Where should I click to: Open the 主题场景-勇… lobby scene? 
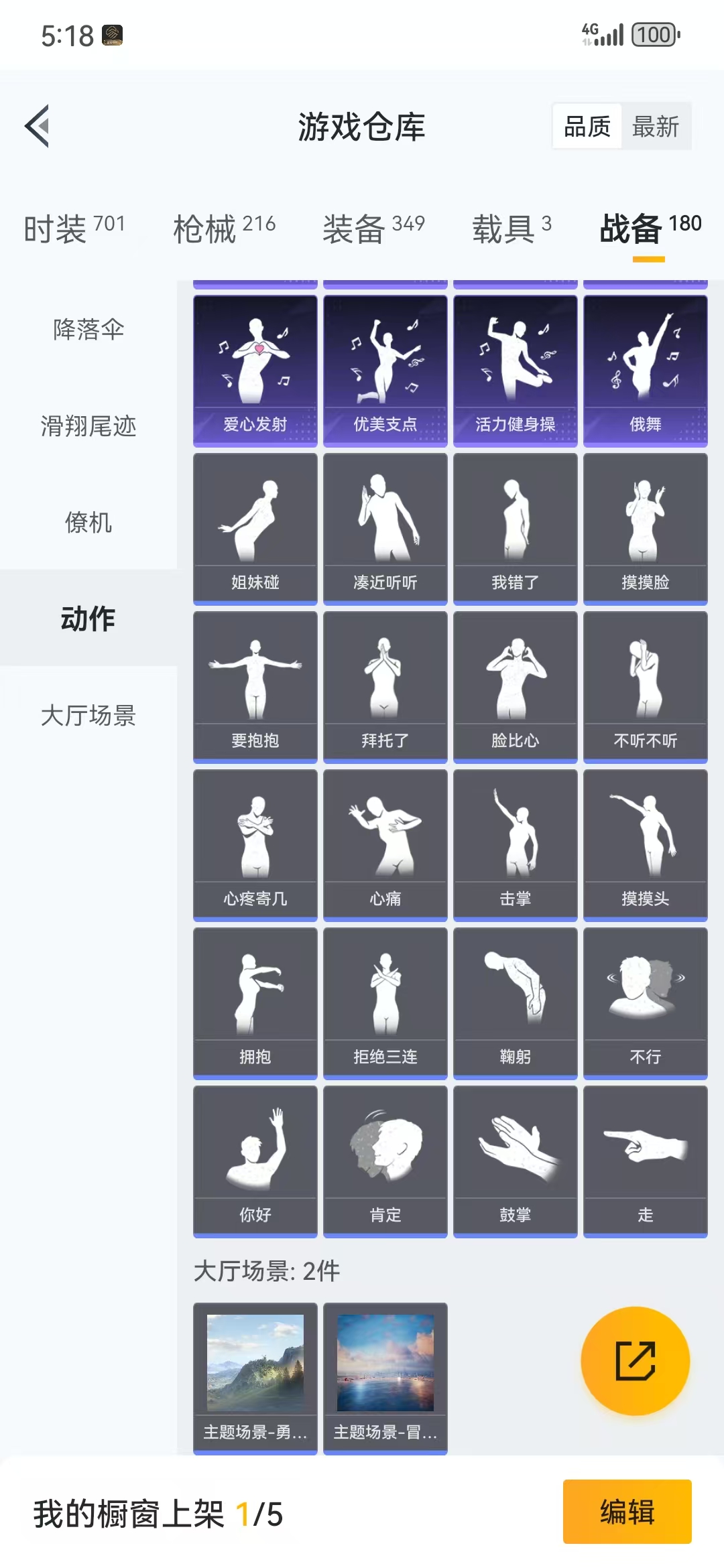255,1377
